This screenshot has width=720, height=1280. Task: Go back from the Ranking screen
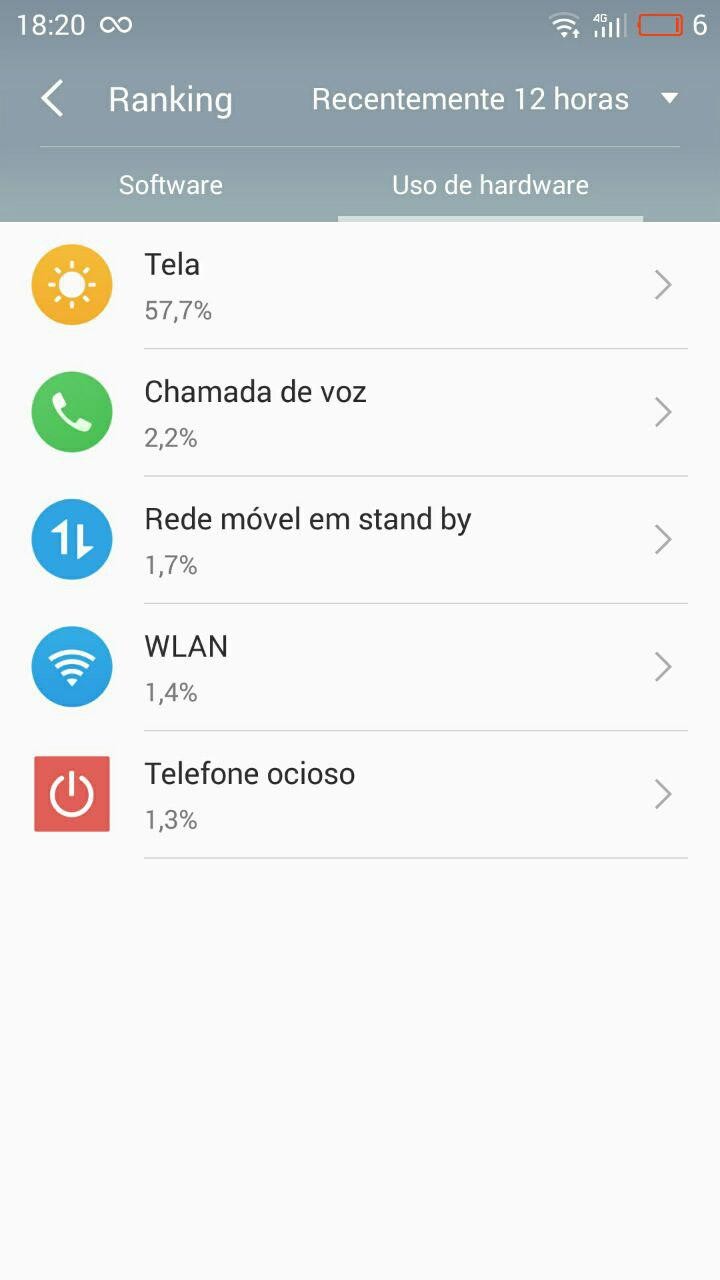pyautogui.click(x=52, y=99)
